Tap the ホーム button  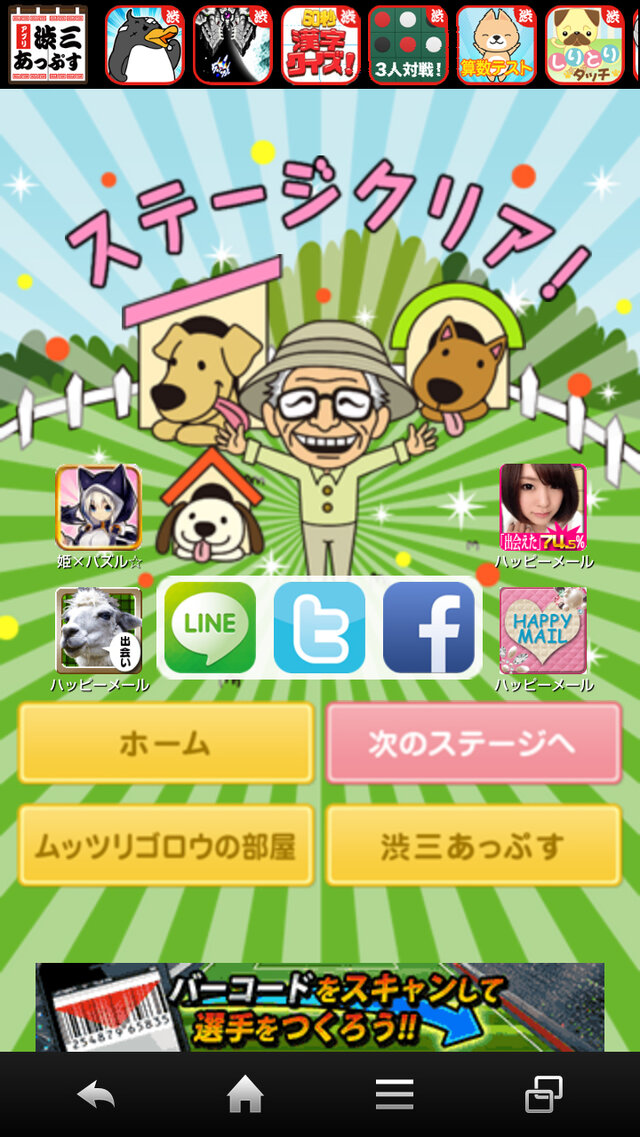point(166,743)
